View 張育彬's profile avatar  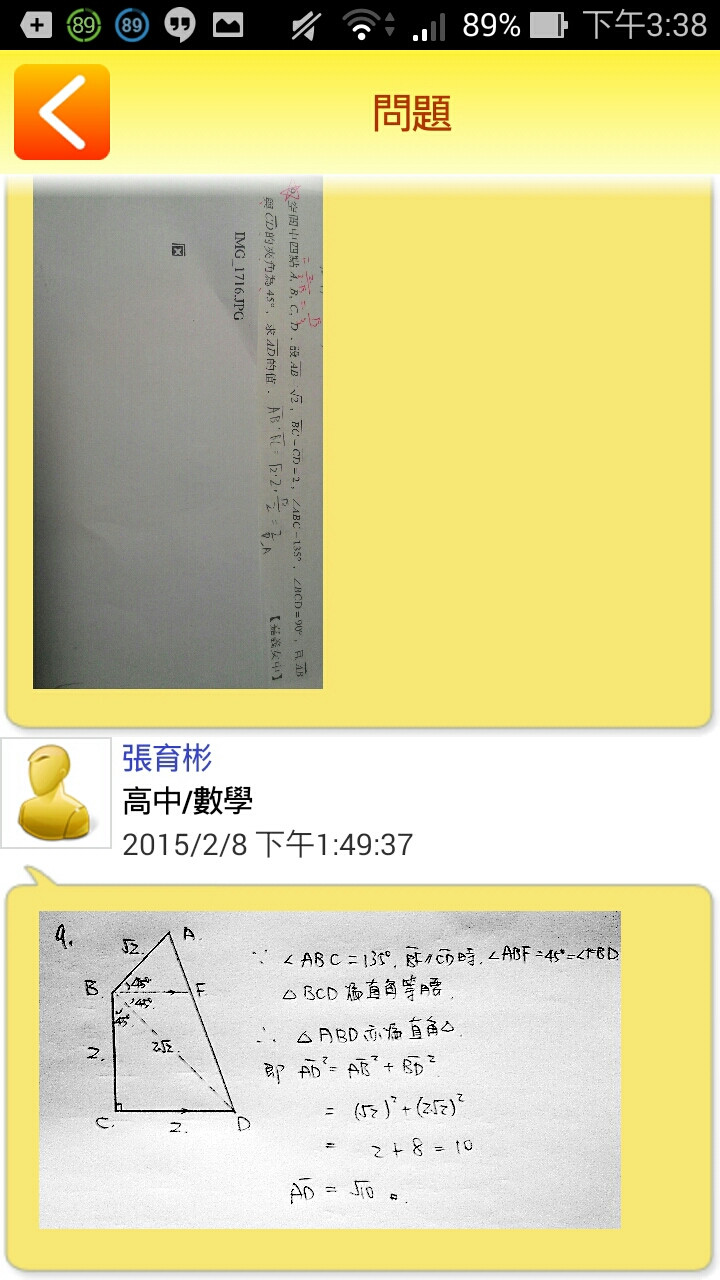[56, 793]
